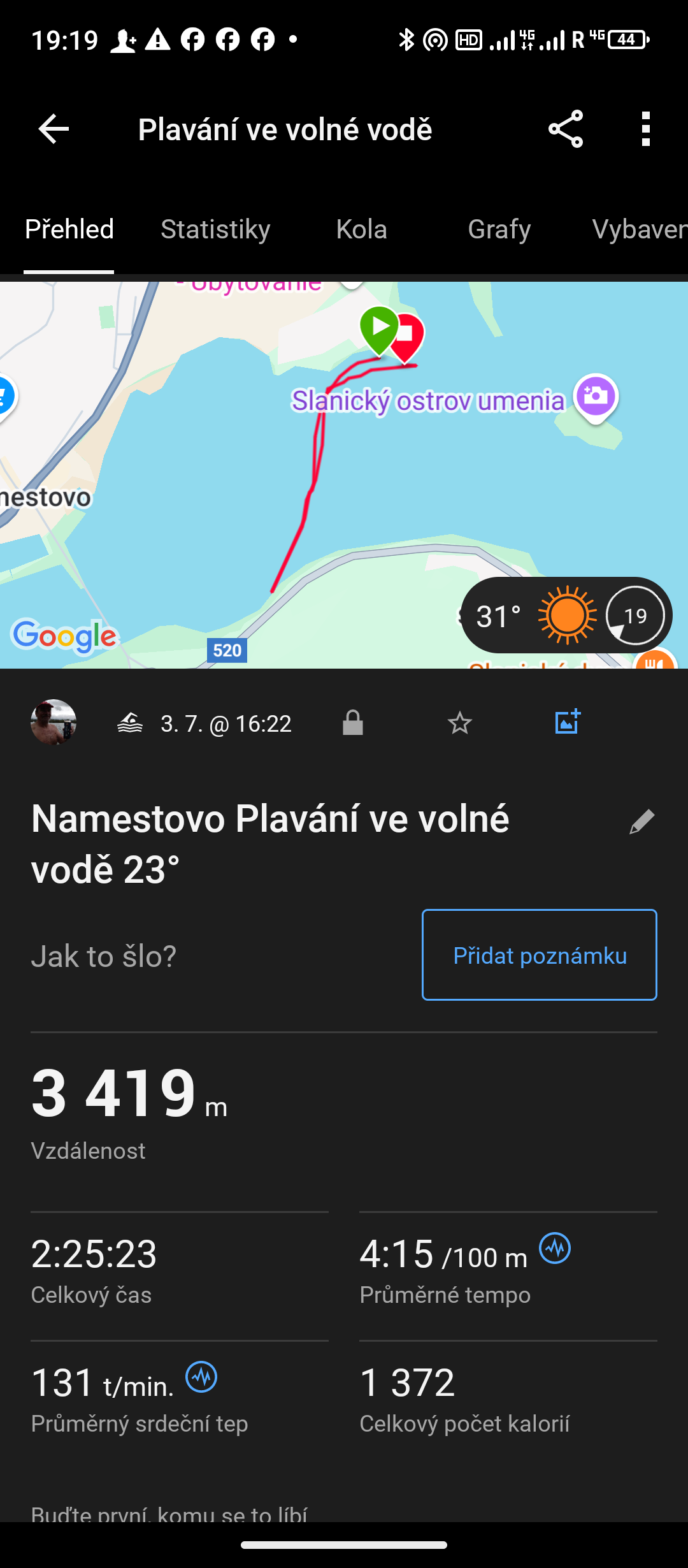Open the 31° weather details badge
This screenshot has height=1568, width=688.
pyautogui.click(x=566, y=616)
